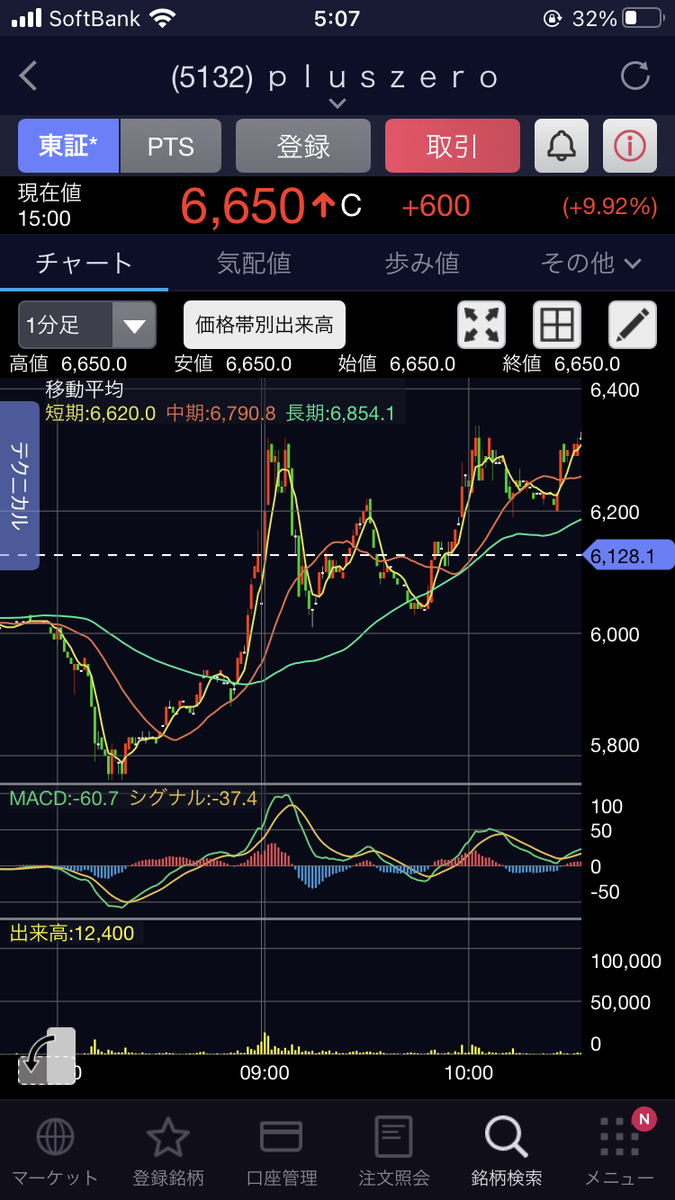
Task: Open the 1分足 interval dropdown
Action: click(x=87, y=325)
